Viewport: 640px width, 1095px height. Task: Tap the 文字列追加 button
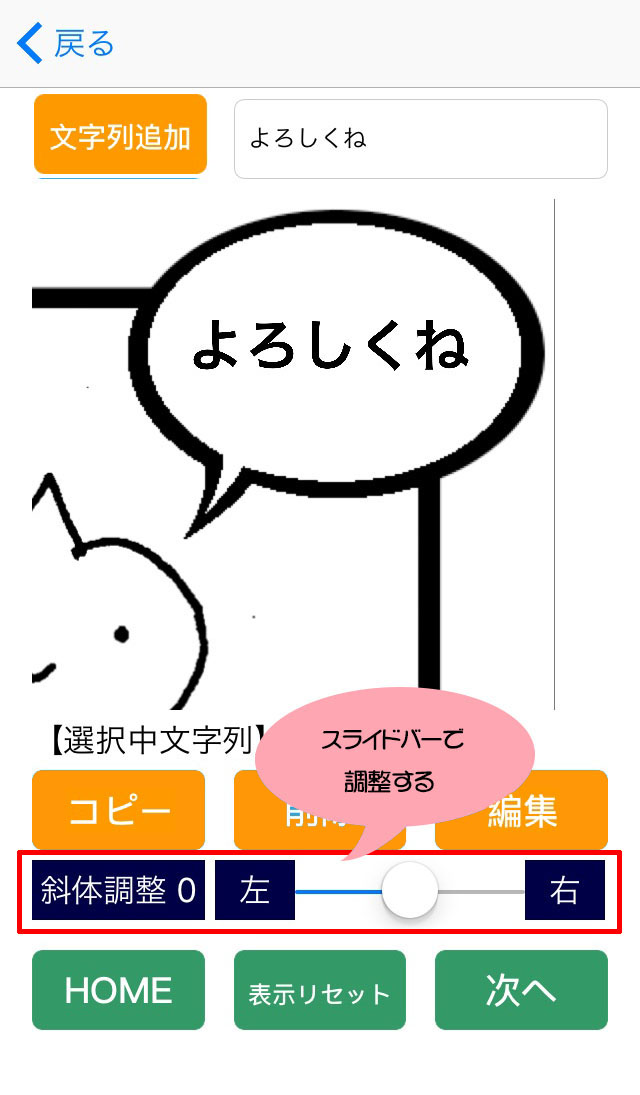(120, 137)
